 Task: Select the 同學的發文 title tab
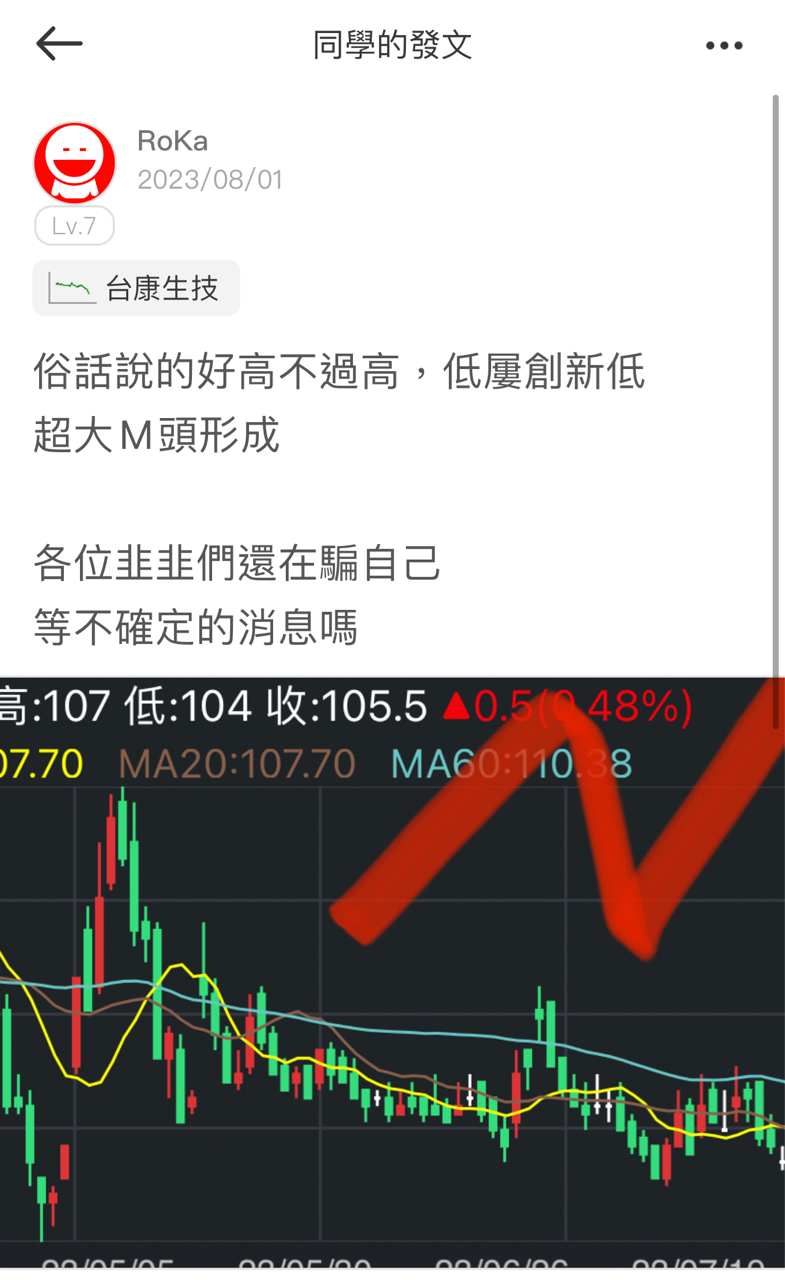(393, 43)
